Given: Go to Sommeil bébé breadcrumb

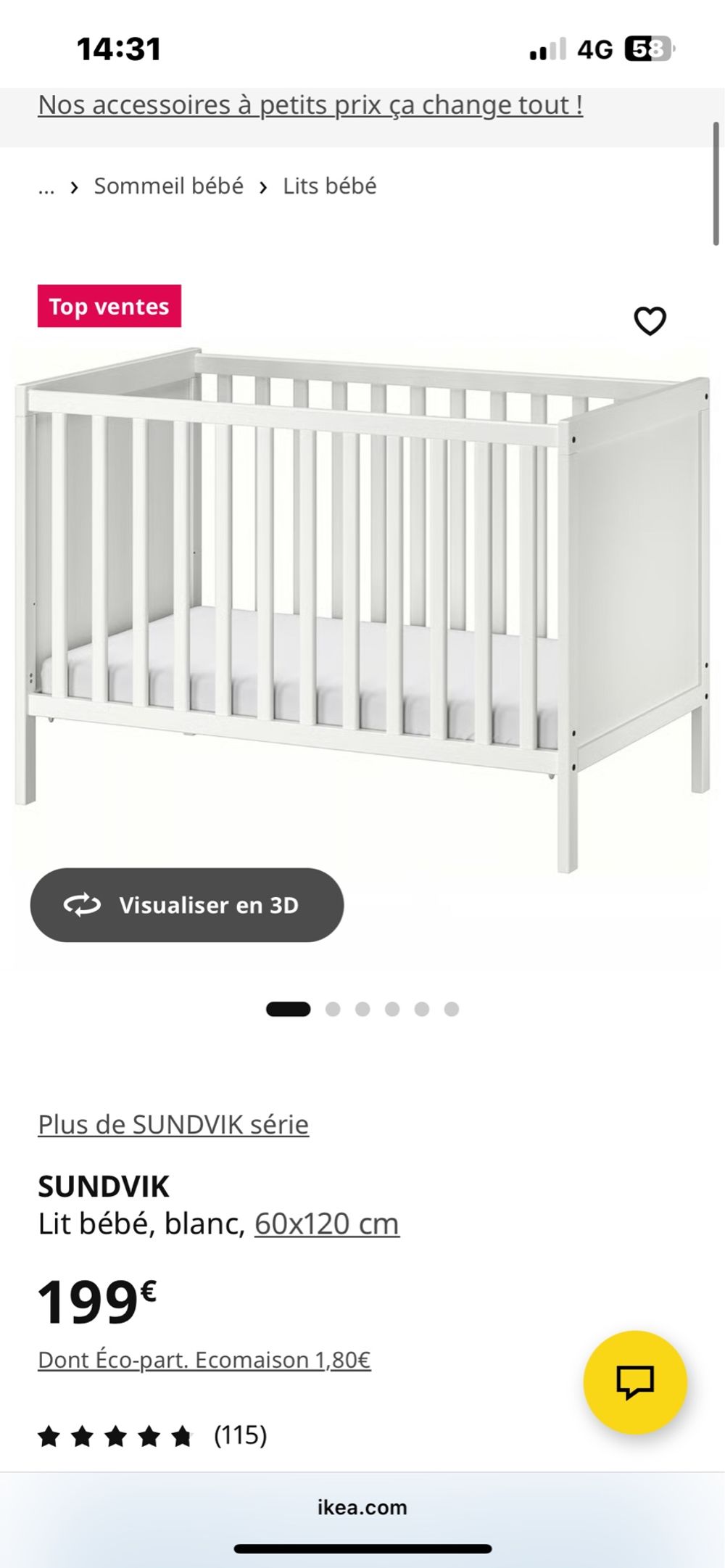Looking at the screenshot, I should pos(168,186).
